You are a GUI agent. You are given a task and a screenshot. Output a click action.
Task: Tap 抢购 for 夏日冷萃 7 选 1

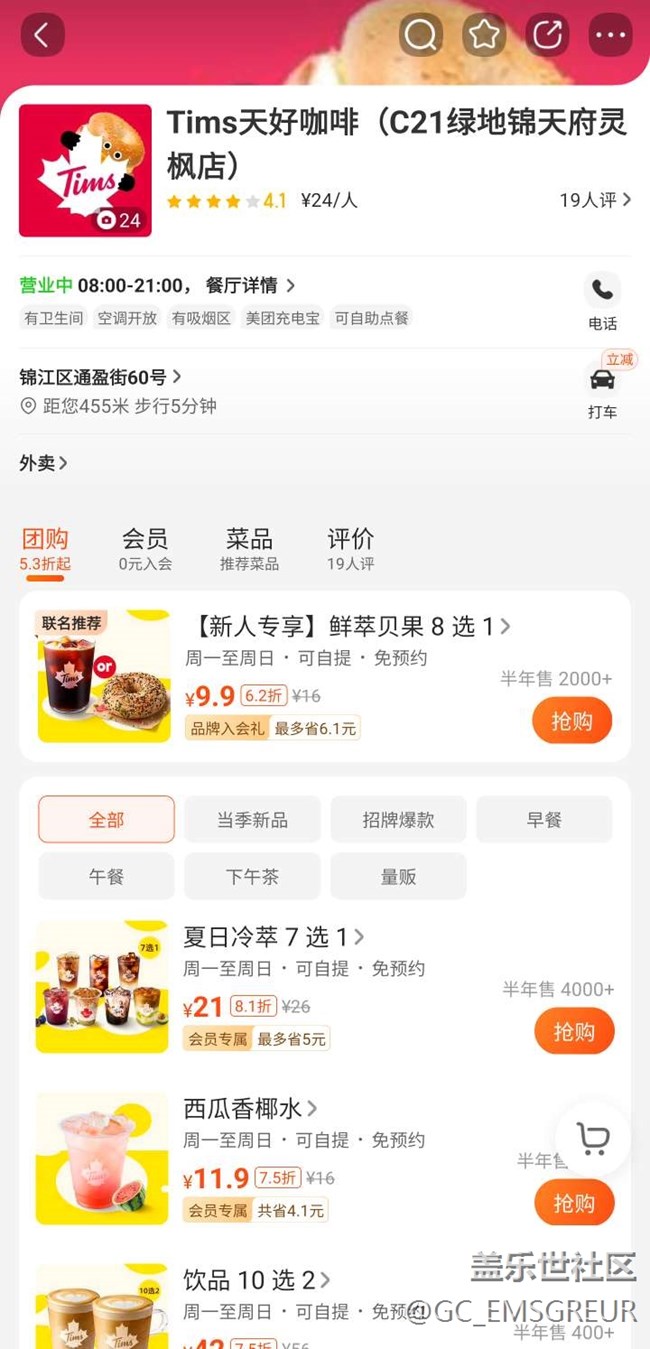573,1031
